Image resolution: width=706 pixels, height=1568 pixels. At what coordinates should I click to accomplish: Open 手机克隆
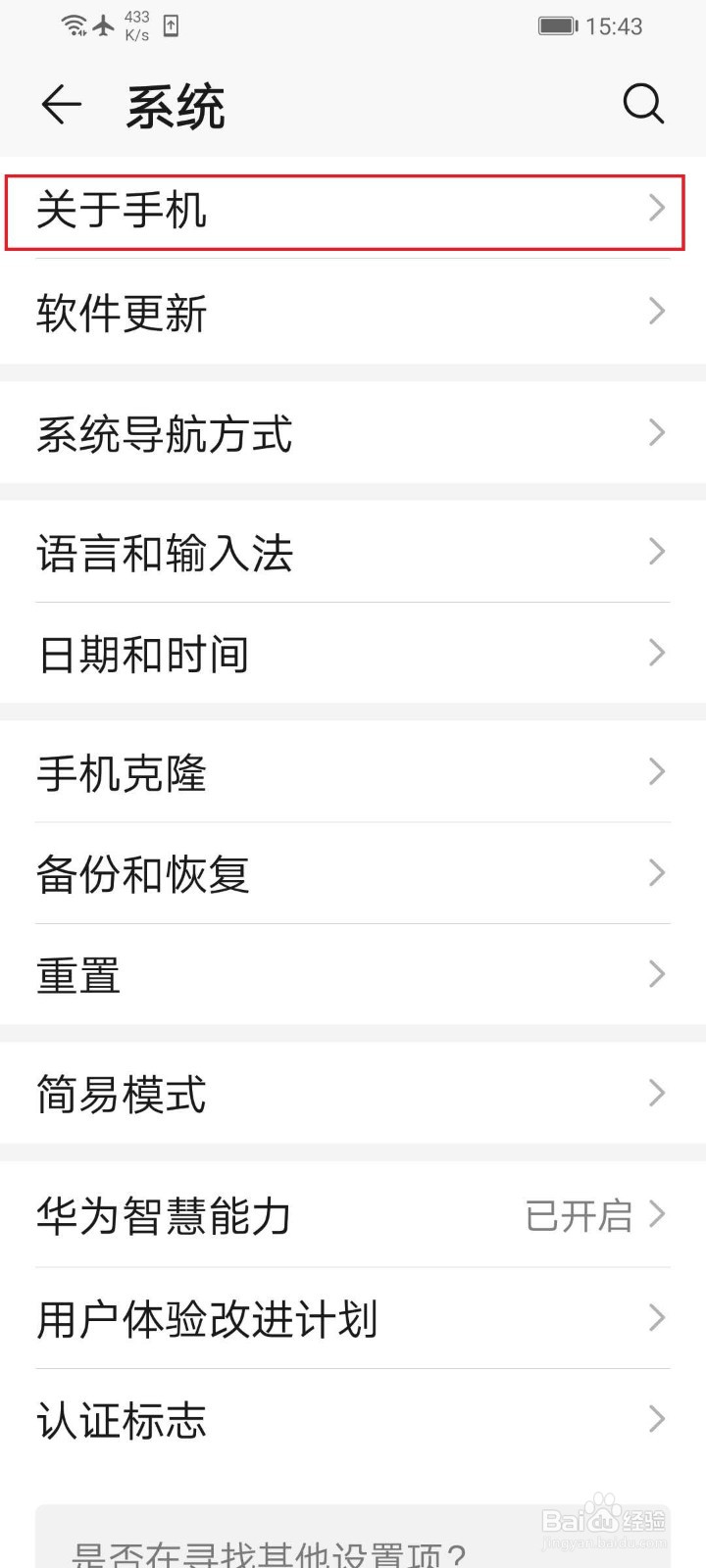tap(353, 772)
